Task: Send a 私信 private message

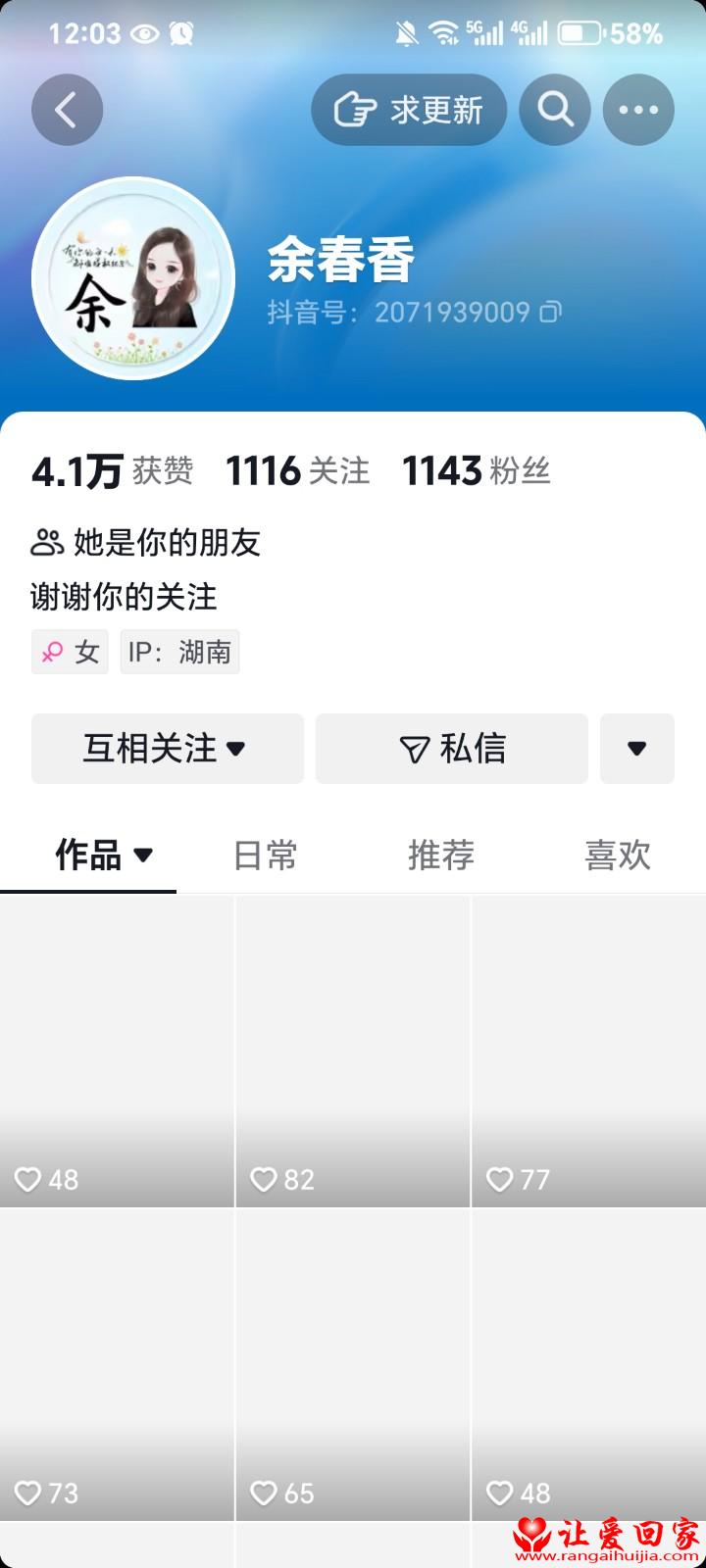Action: coord(452,749)
